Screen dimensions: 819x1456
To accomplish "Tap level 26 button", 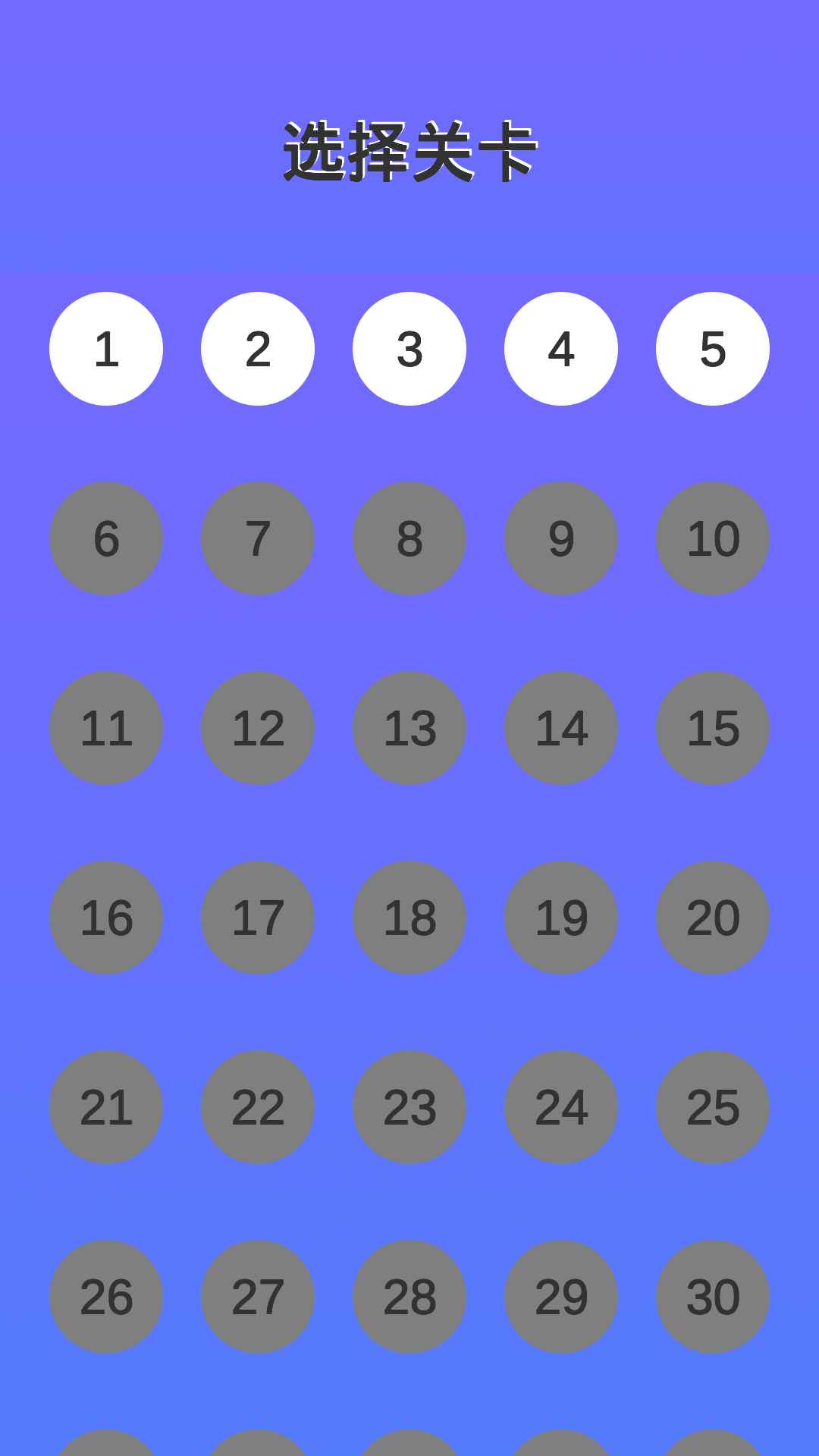I will (x=106, y=1297).
